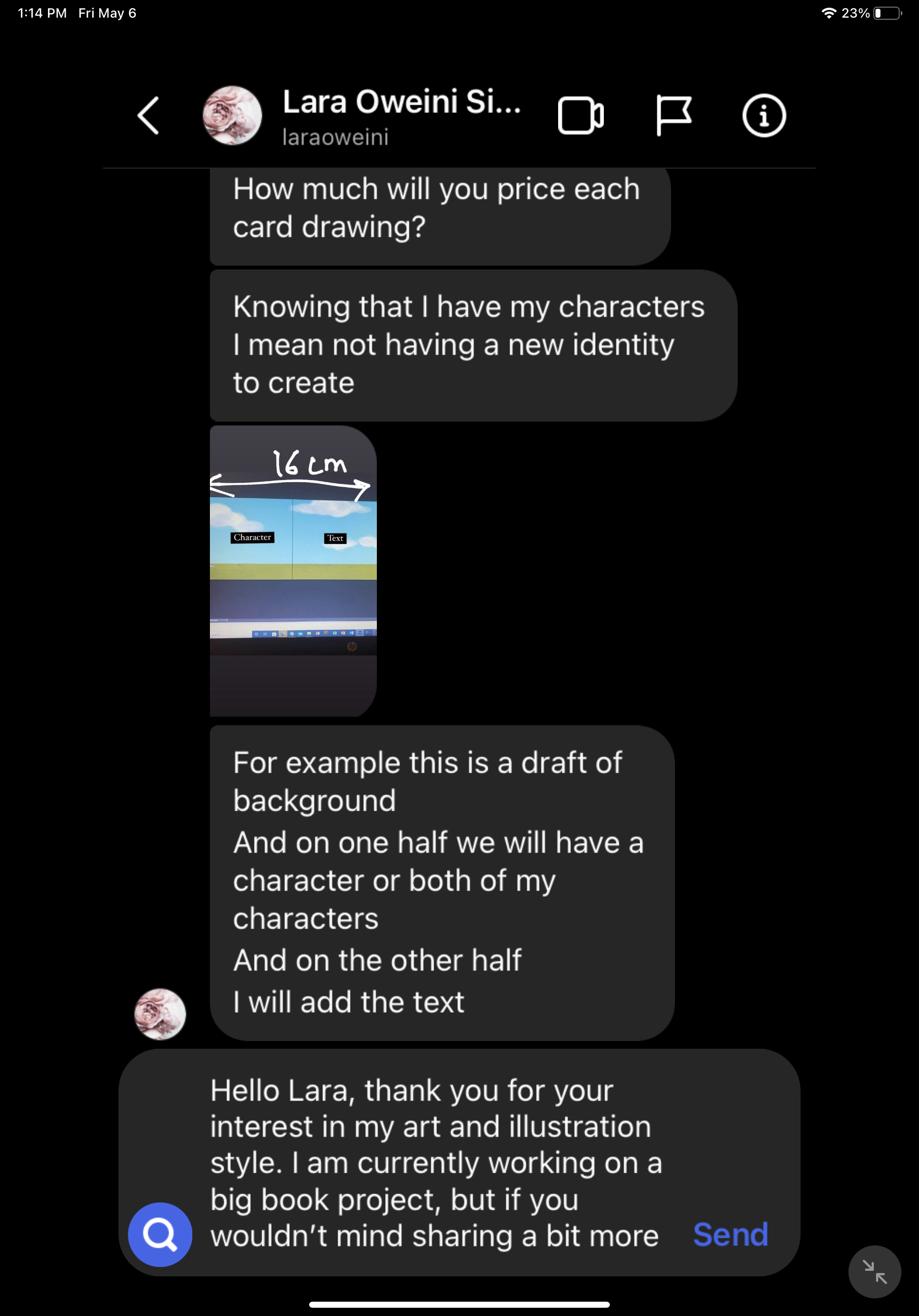919x1316 pixels.
Task: Open conversation info details
Action: [x=763, y=116]
